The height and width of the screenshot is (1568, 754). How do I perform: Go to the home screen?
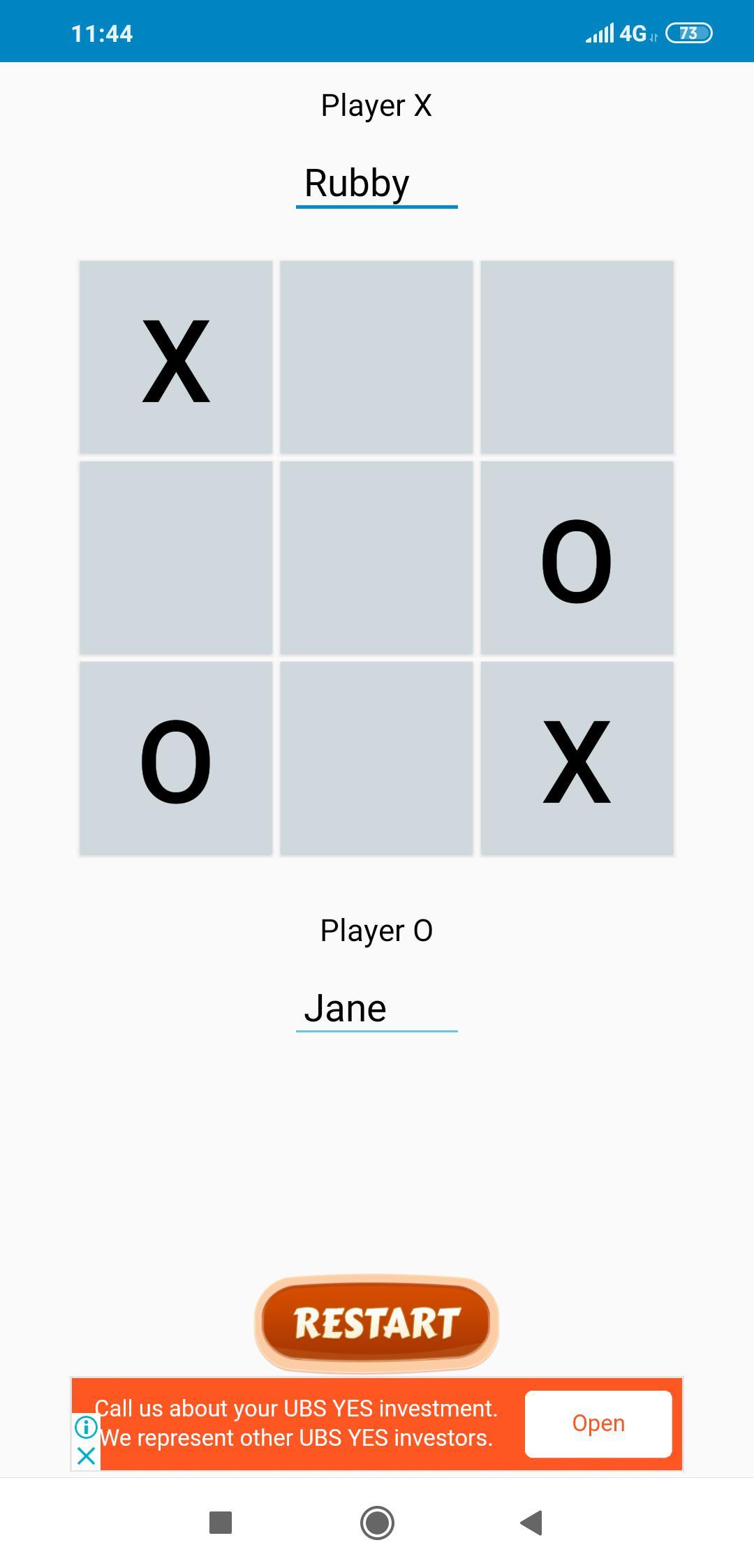pyautogui.click(x=377, y=1523)
